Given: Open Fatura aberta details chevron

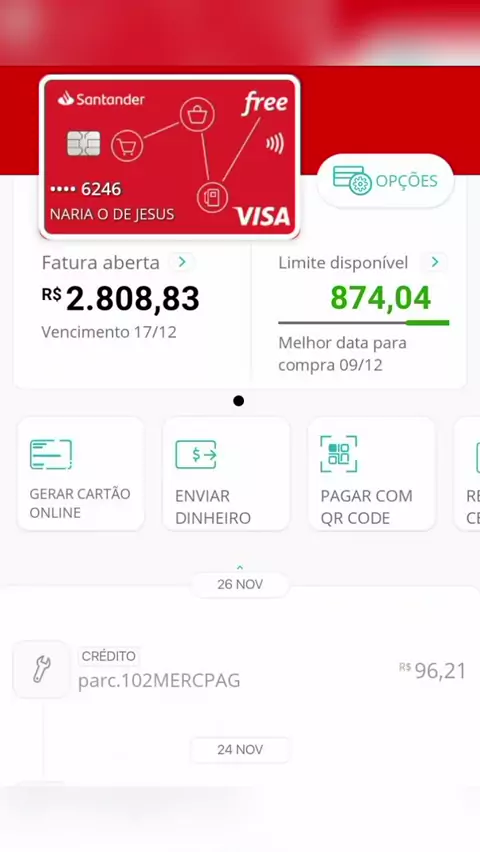Looking at the screenshot, I should pos(182,262).
